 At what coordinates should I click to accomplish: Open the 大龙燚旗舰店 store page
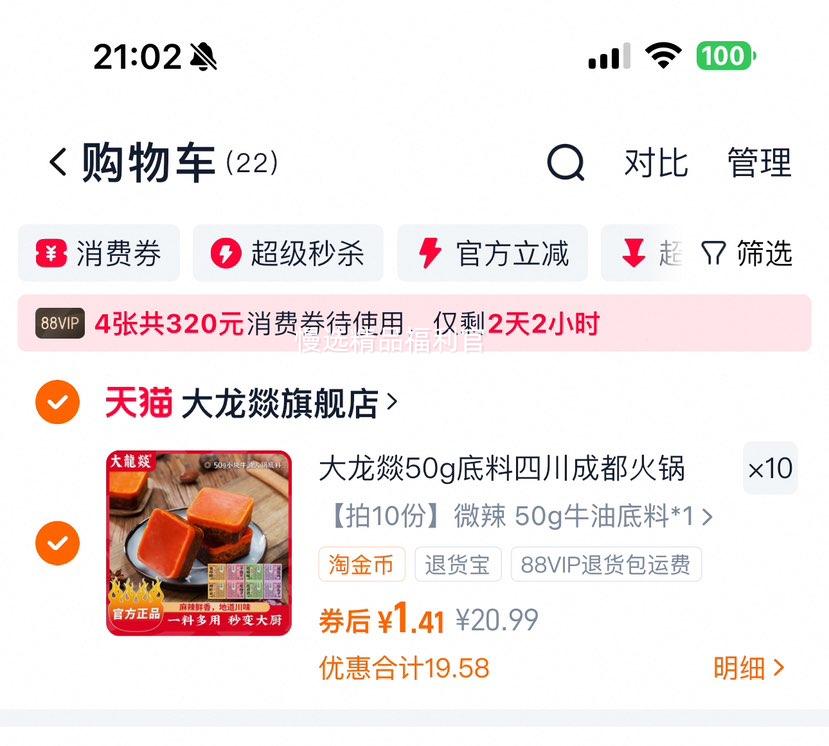pos(280,403)
